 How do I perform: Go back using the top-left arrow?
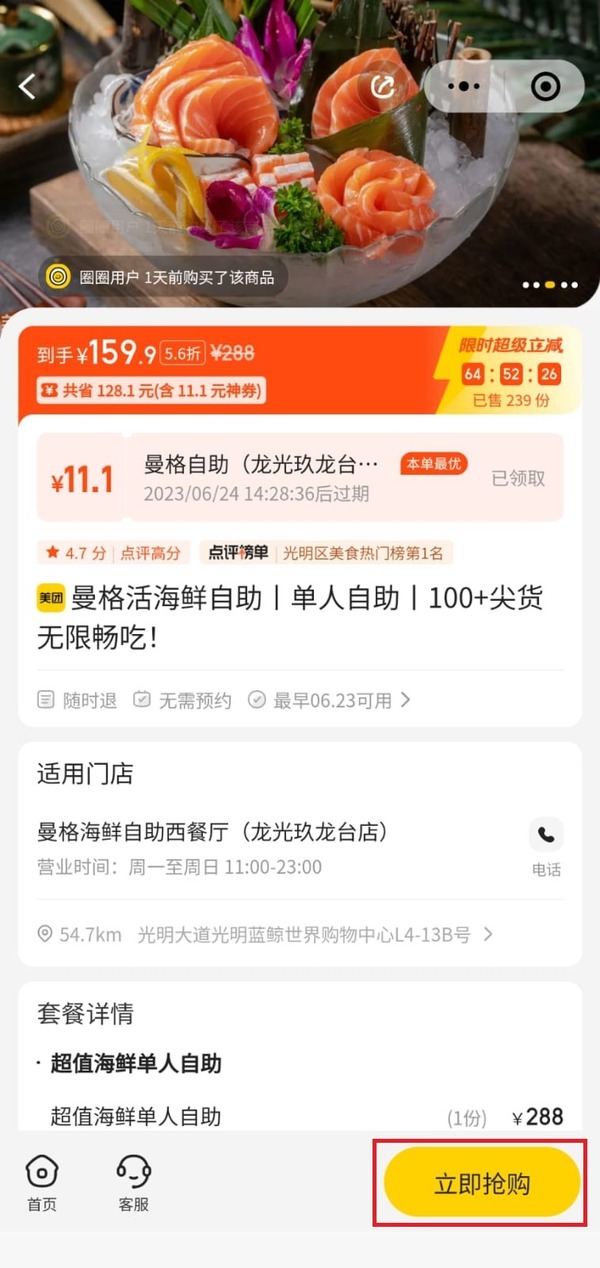(27, 87)
